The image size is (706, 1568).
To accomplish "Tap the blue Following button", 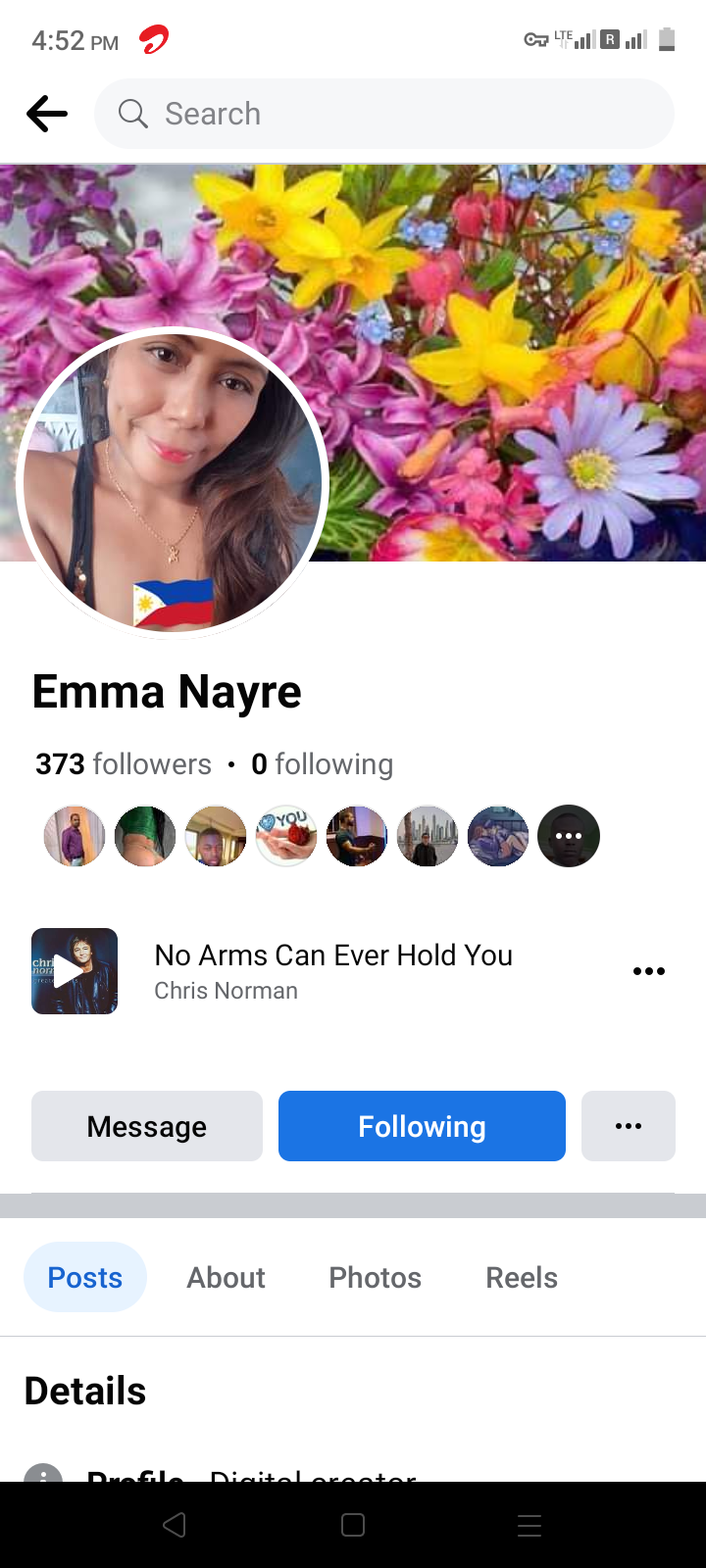I will [x=422, y=1126].
